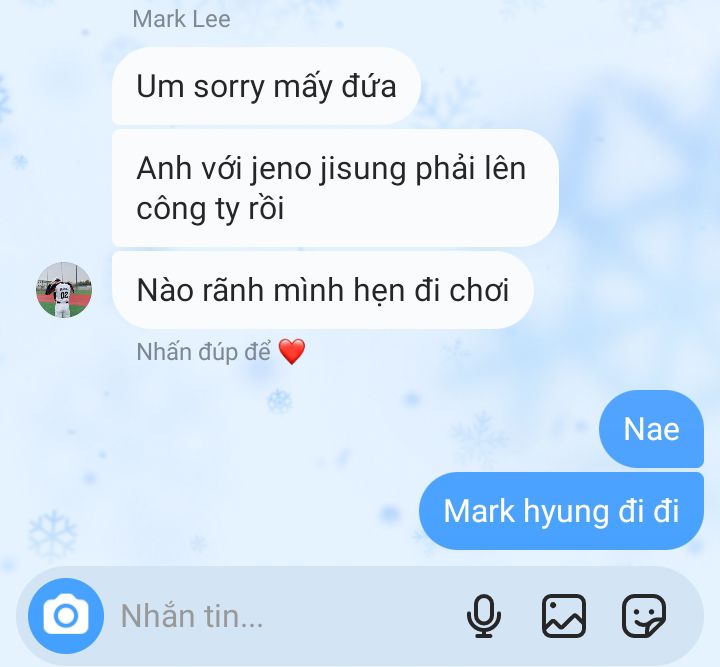Open Mark Lee's profile picture

click(64, 290)
